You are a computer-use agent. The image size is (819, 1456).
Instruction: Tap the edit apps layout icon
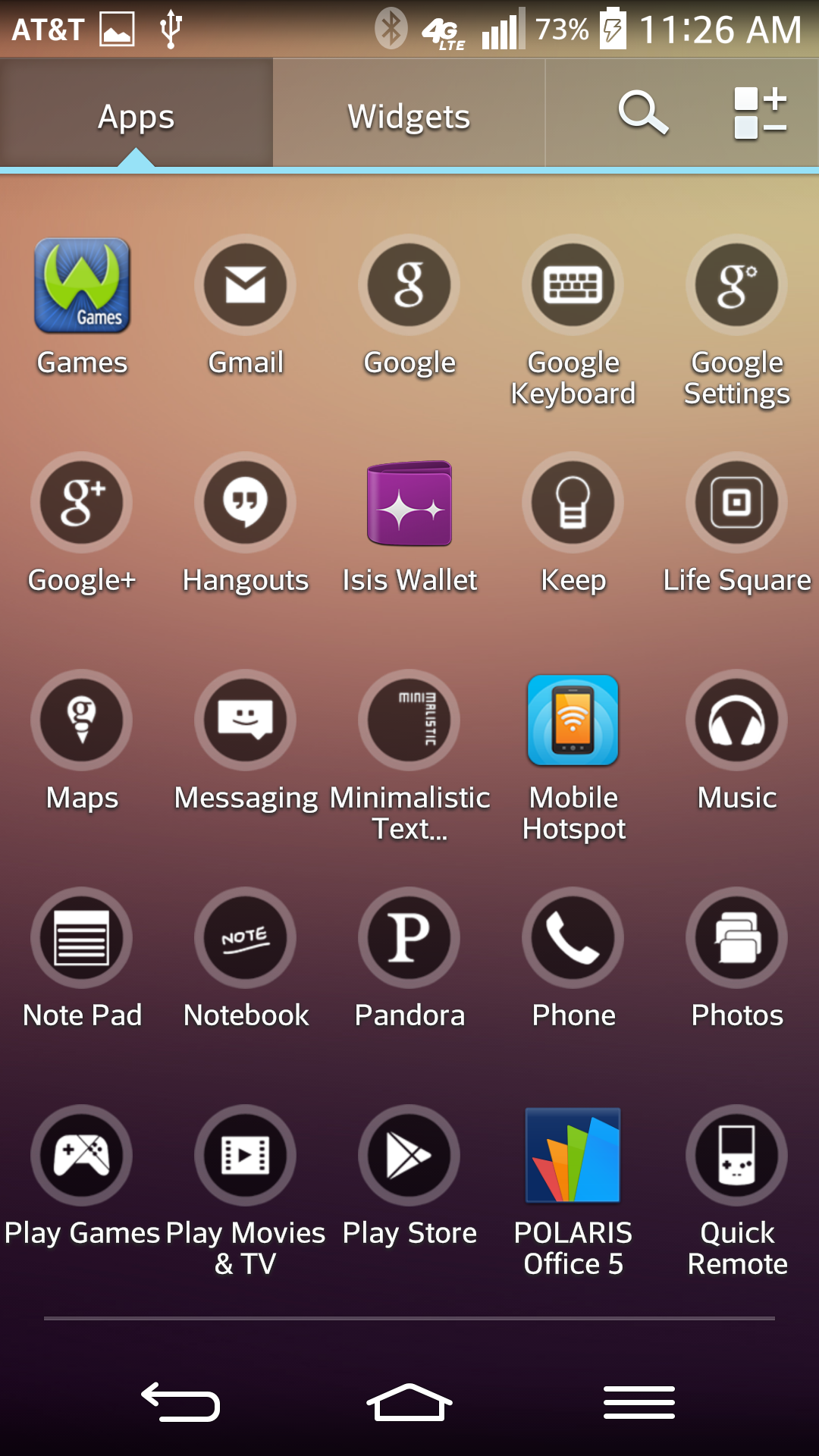point(757,114)
